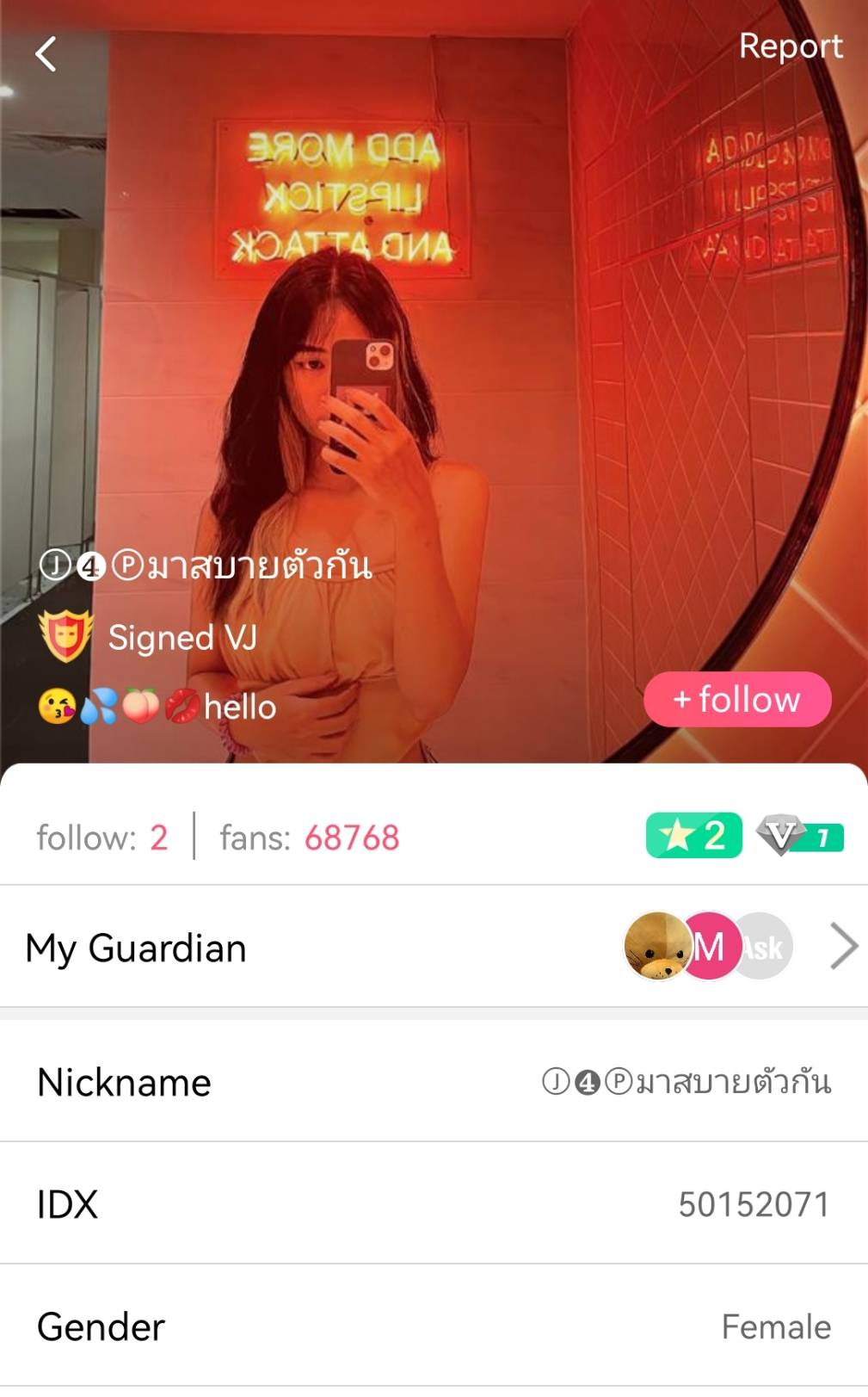The image size is (868, 1397).
Task: Report this user profile
Action: 790,46
